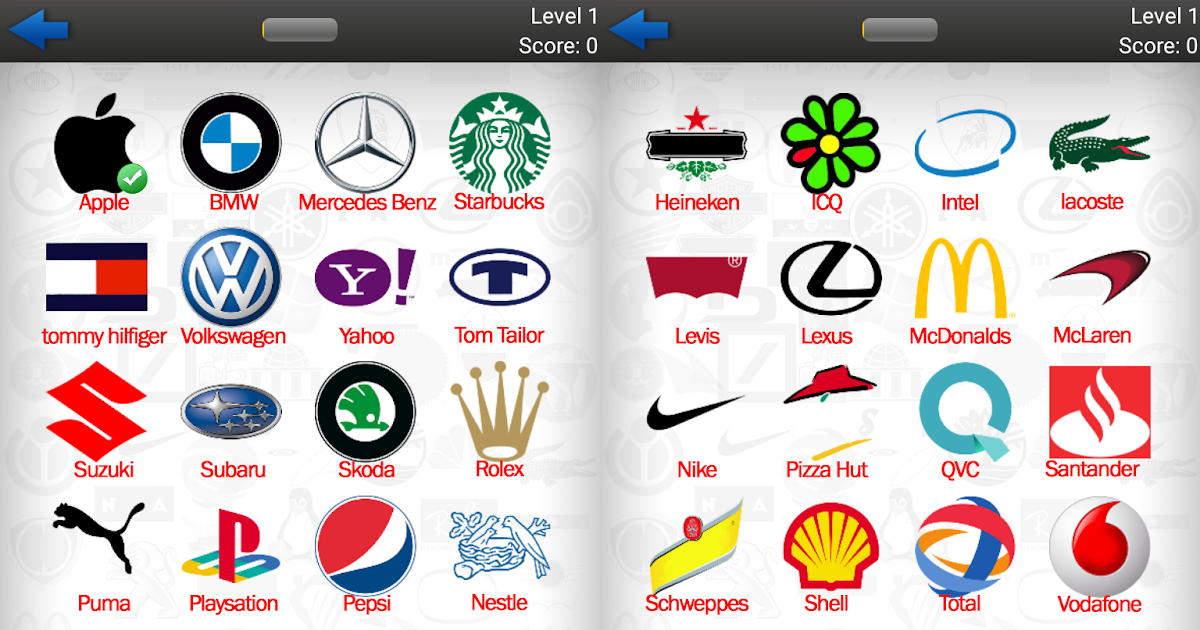1200x630 pixels.
Task: Choose the Nike swoosh logo
Action: [x=697, y=410]
